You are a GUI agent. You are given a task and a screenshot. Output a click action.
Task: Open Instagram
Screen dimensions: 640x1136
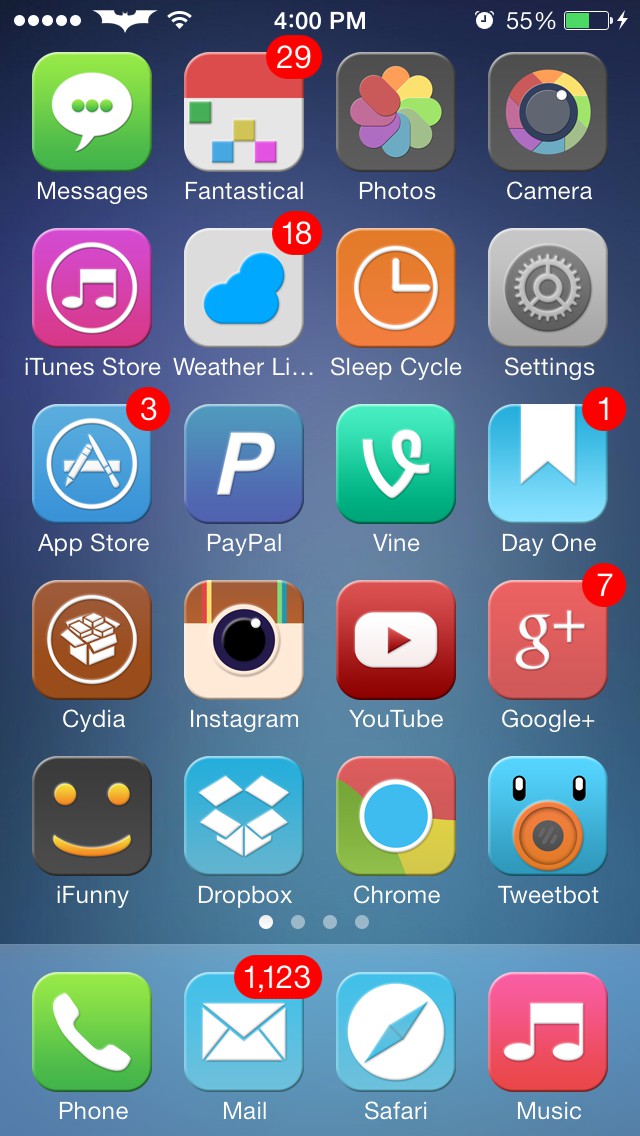tap(244, 639)
